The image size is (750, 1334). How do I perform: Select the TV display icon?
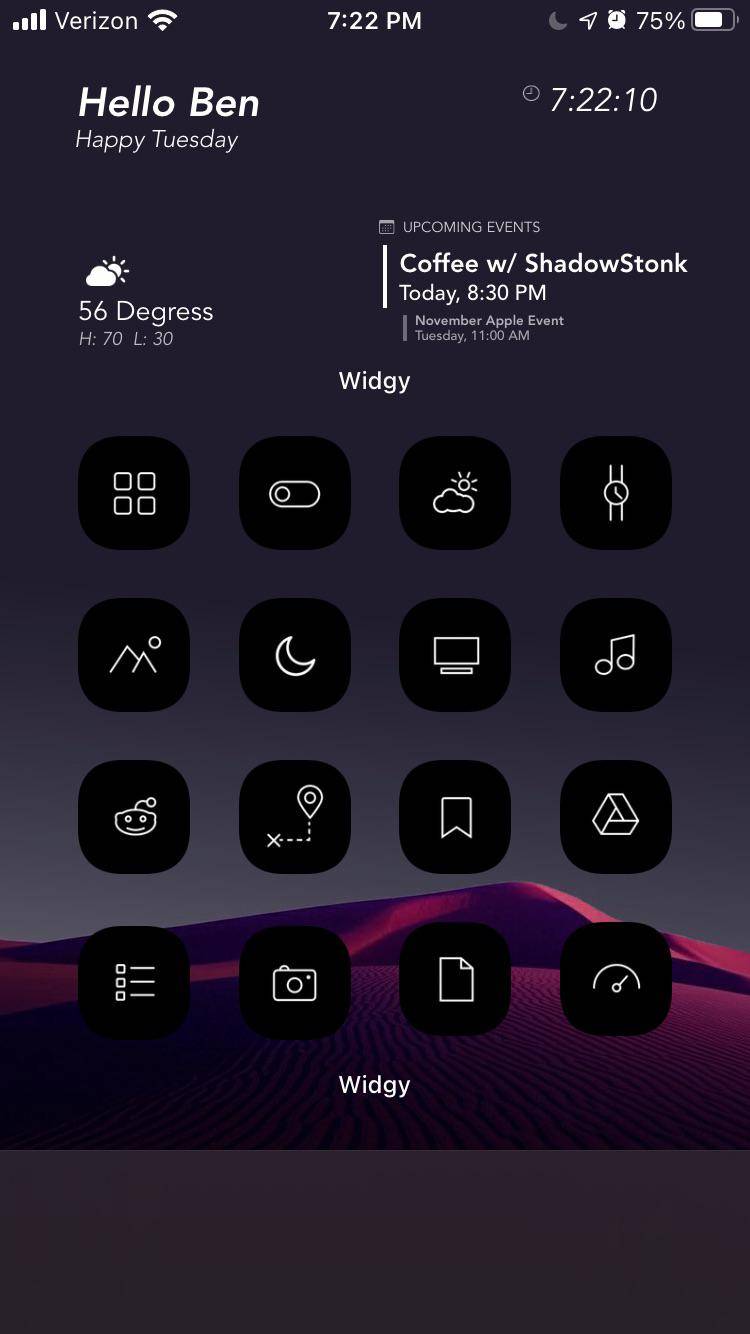pos(455,654)
